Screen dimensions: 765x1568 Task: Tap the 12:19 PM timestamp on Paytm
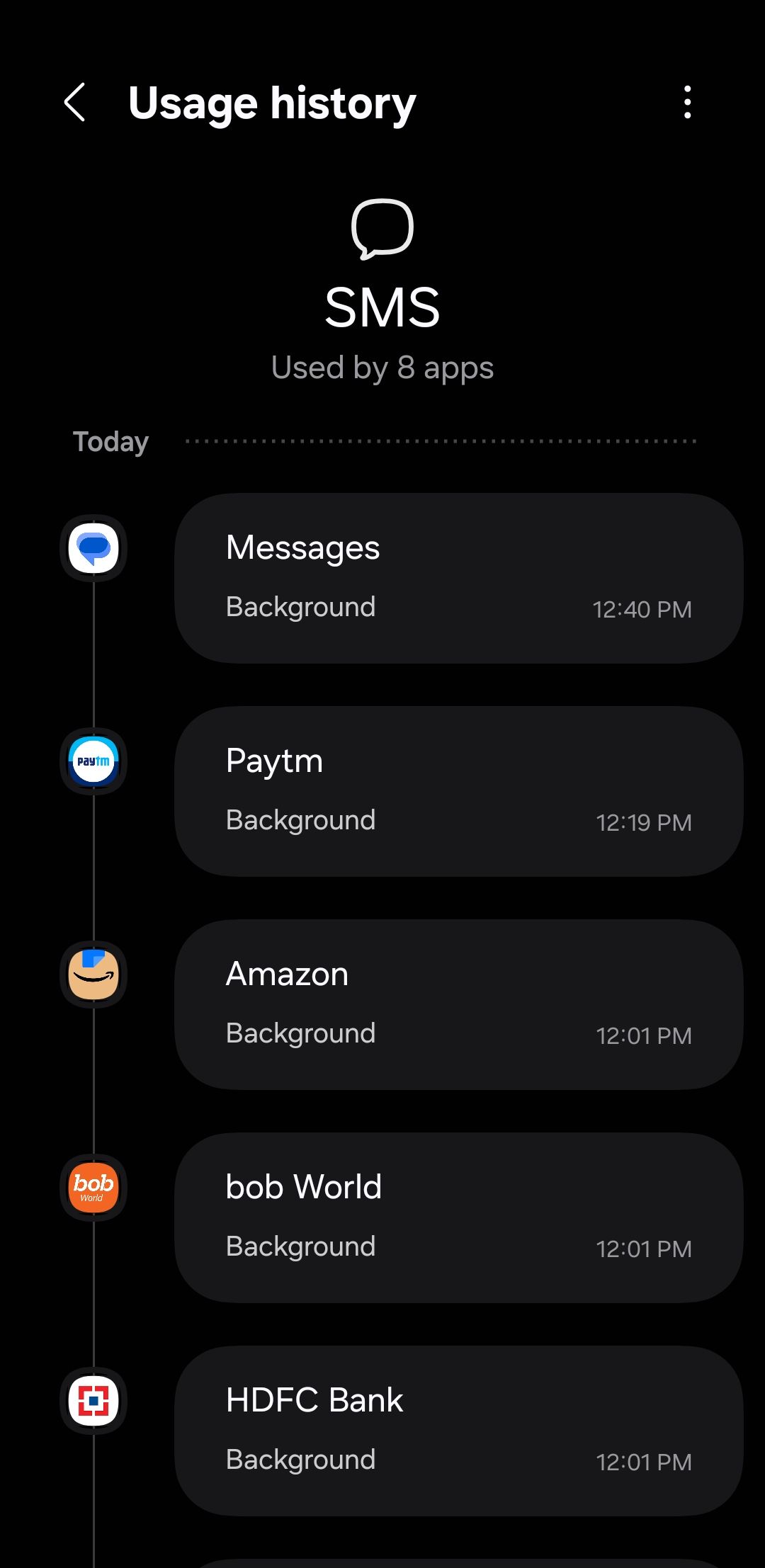(643, 822)
